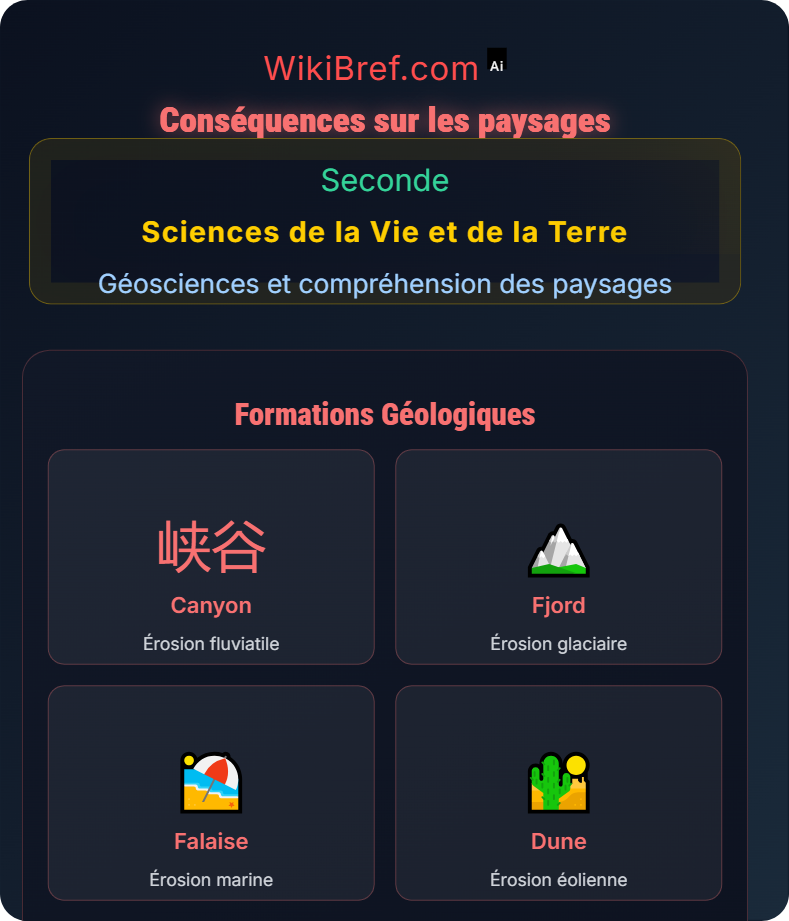Open the Sciences de la Vie et de la Terre section

tap(386, 232)
